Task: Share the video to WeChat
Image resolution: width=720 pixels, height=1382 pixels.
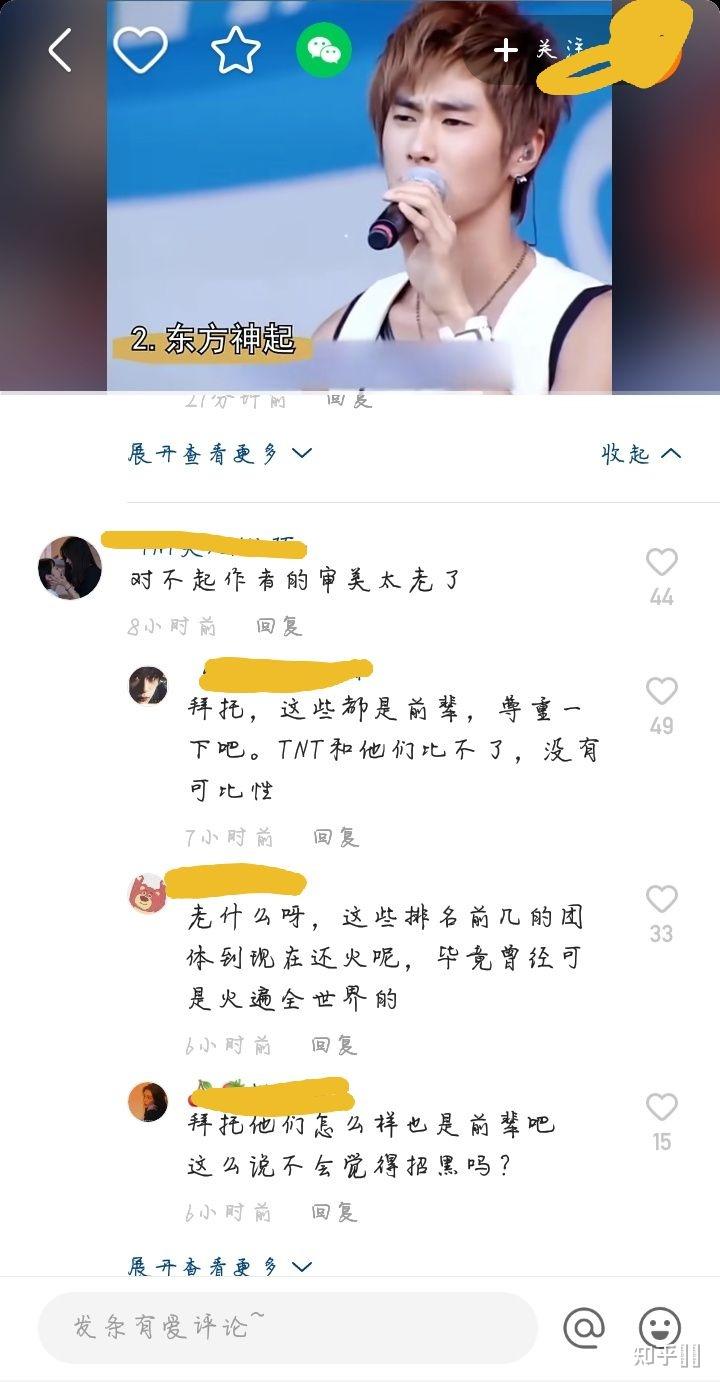Action: 324,50
